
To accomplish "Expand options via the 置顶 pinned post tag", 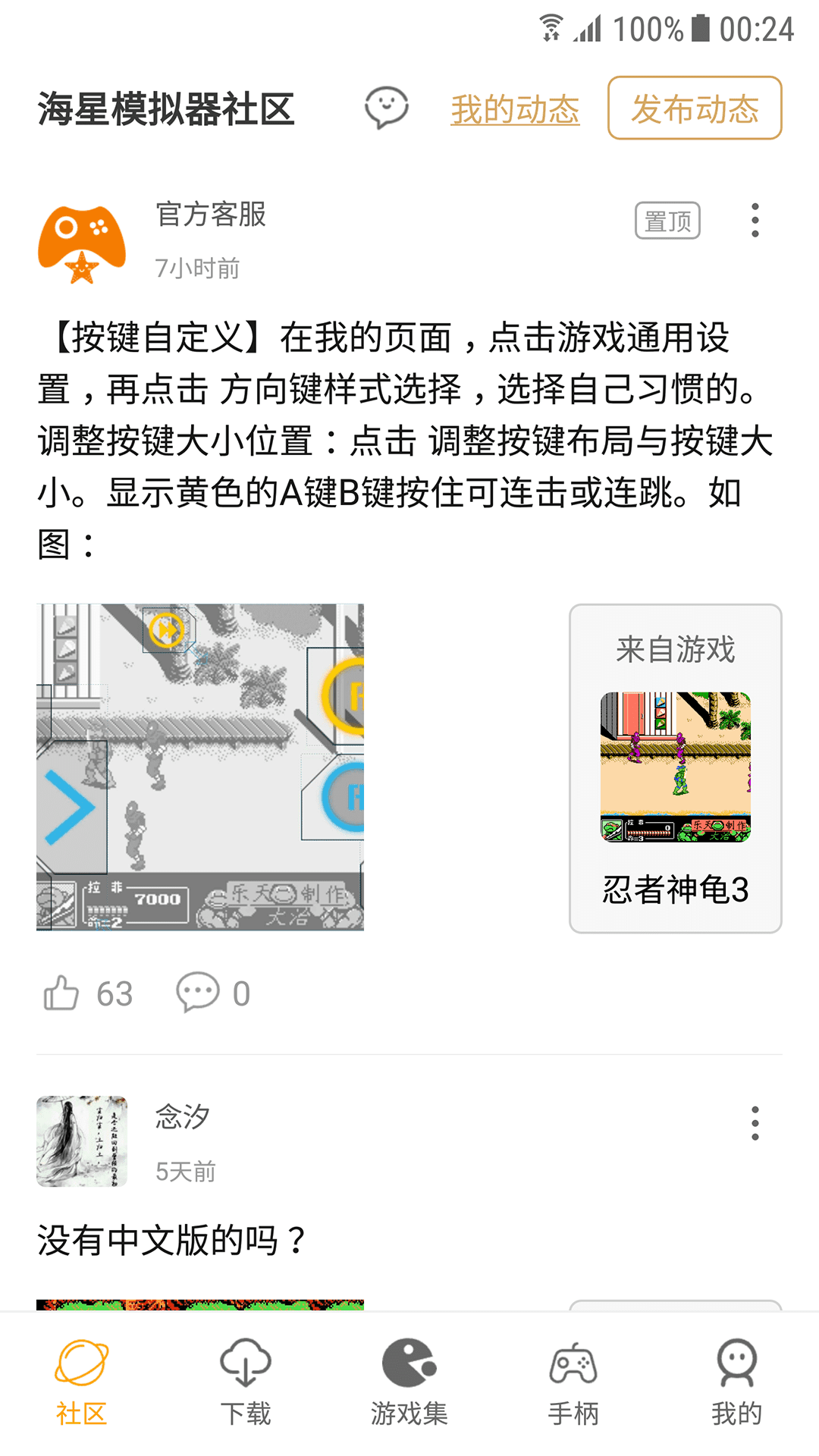I will coord(667,220).
